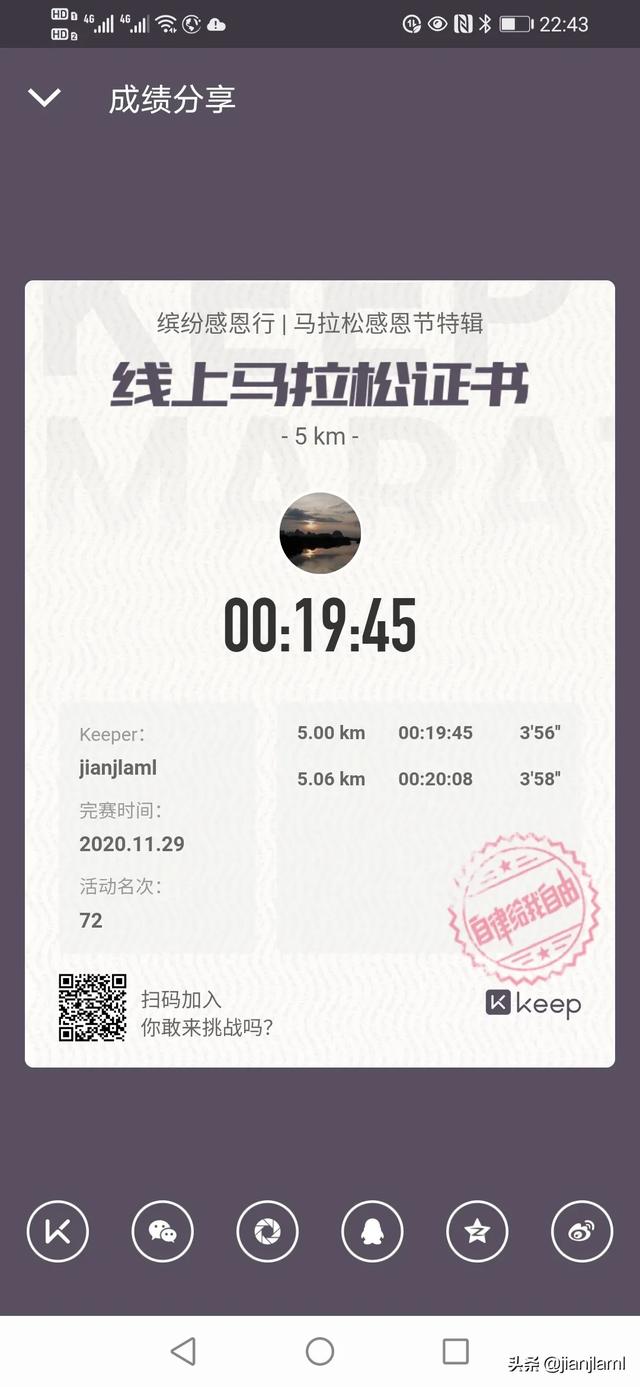640x1387 pixels.
Task: Share certificate to Weibo
Action: tap(582, 1231)
